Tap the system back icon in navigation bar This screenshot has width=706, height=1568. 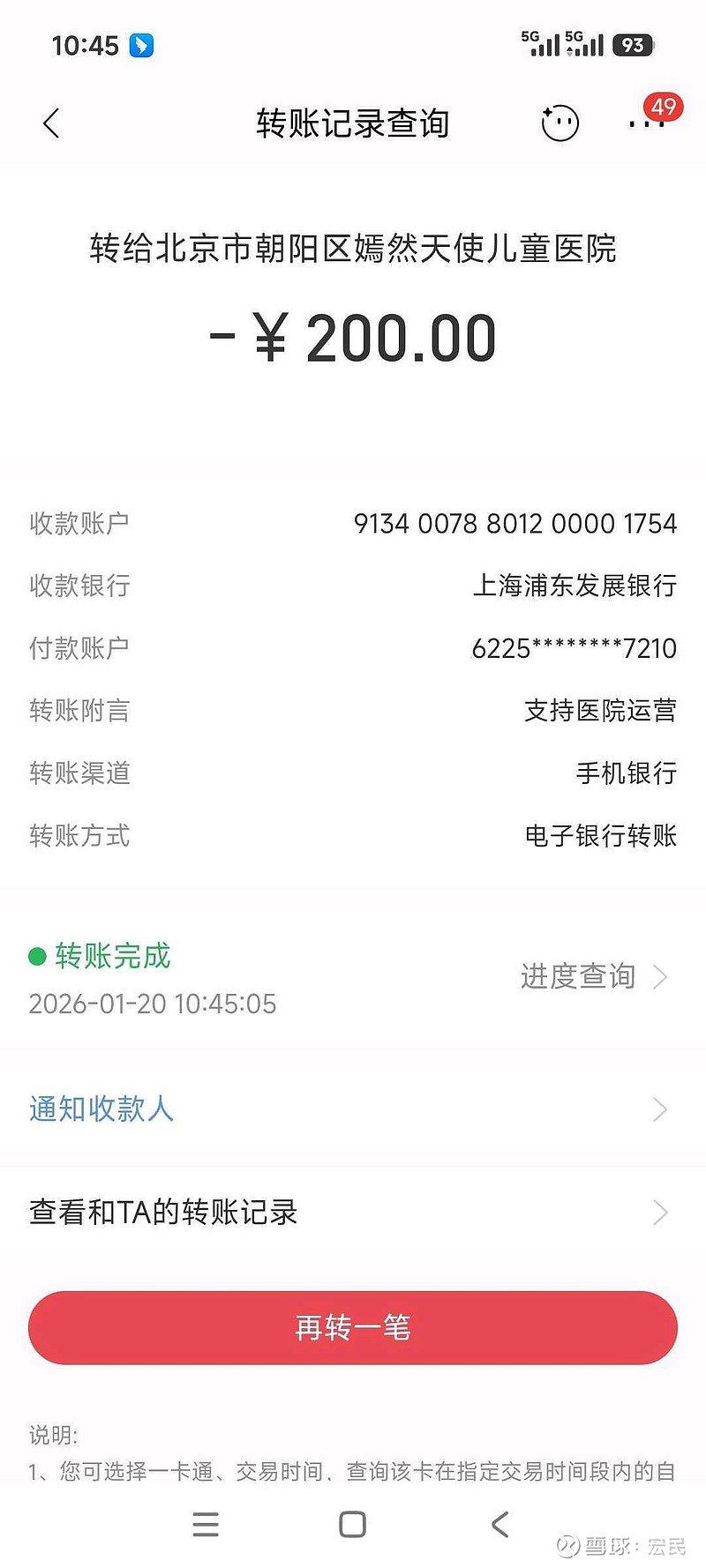499,1524
